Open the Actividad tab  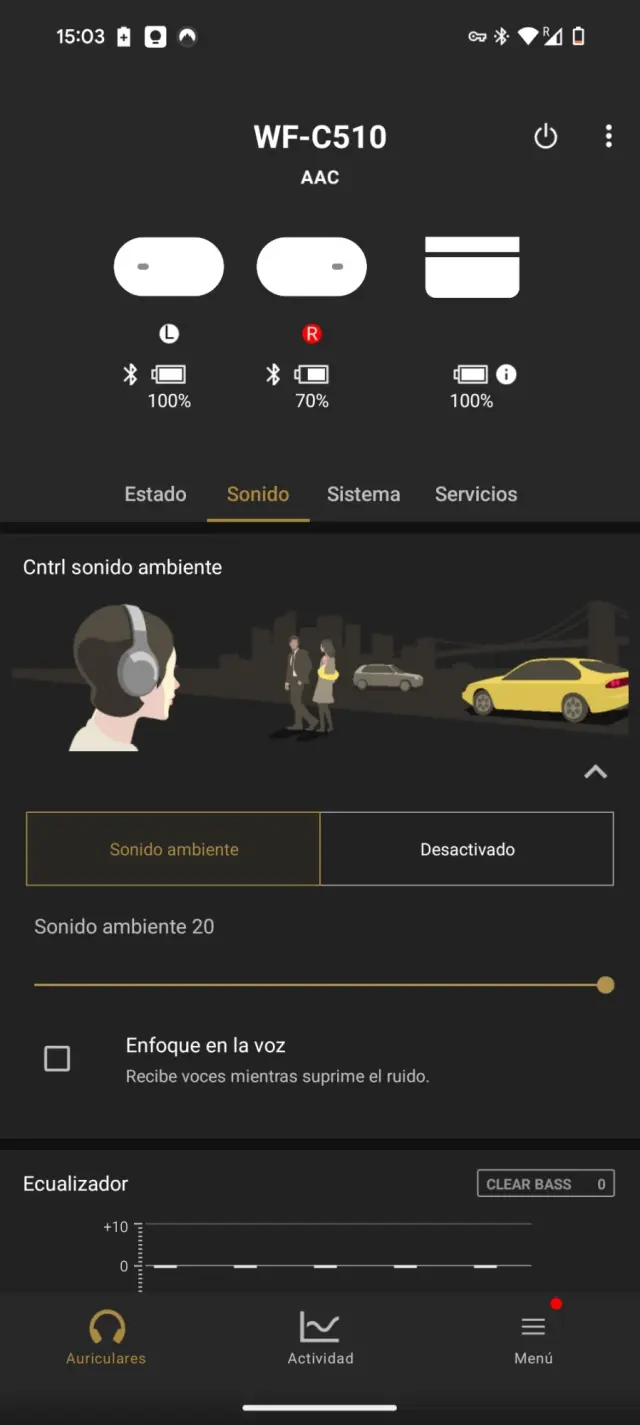(x=320, y=1338)
